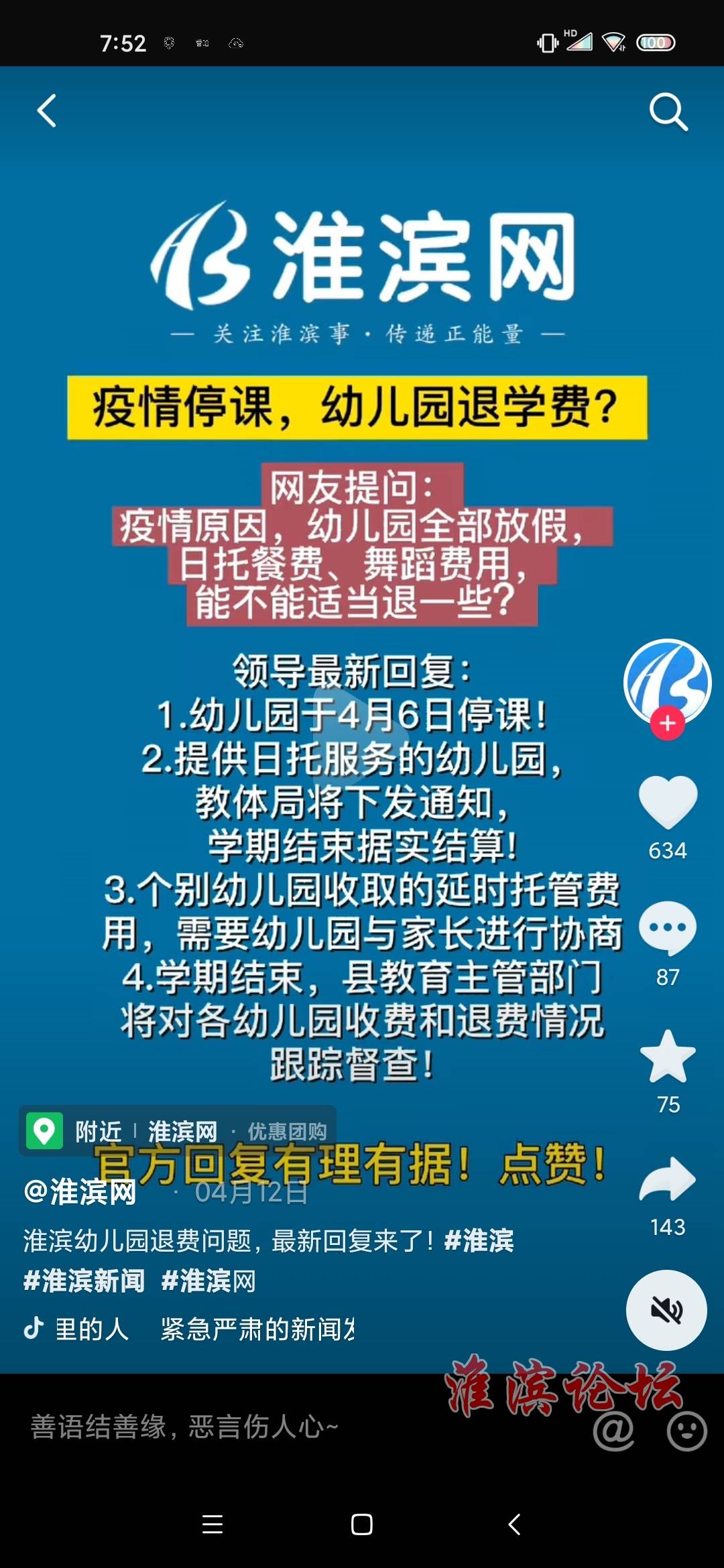Open search with the magnifier icon
The image size is (724, 1568).
(x=668, y=112)
